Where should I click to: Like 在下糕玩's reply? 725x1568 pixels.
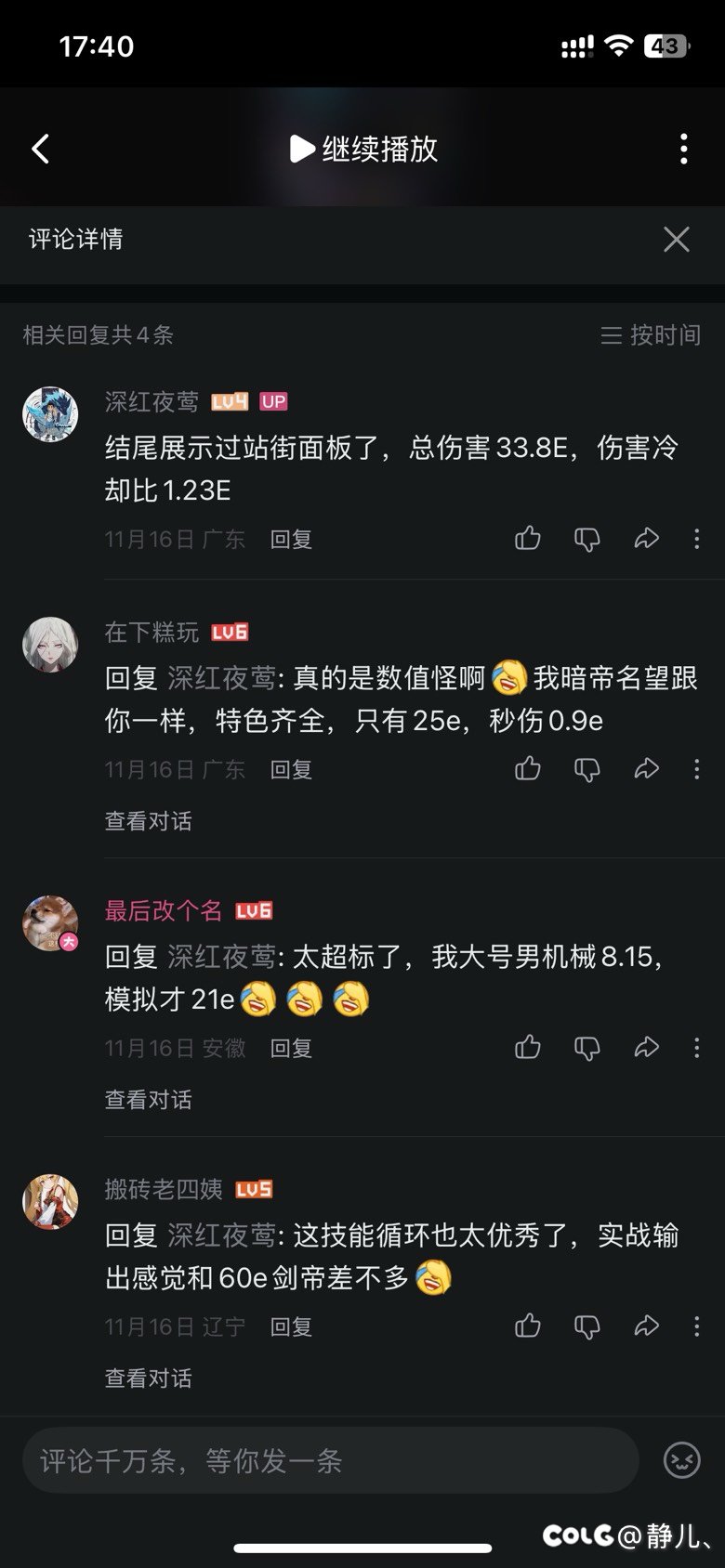click(528, 769)
